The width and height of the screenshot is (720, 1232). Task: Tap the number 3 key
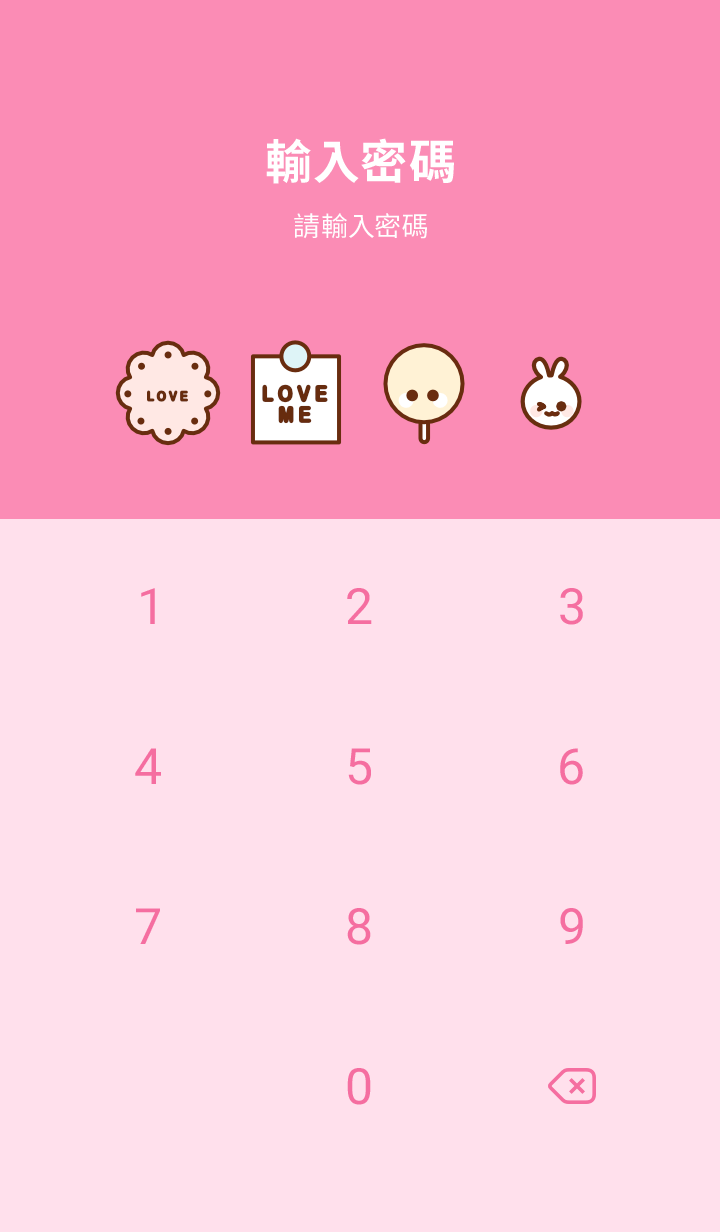tap(571, 607)
